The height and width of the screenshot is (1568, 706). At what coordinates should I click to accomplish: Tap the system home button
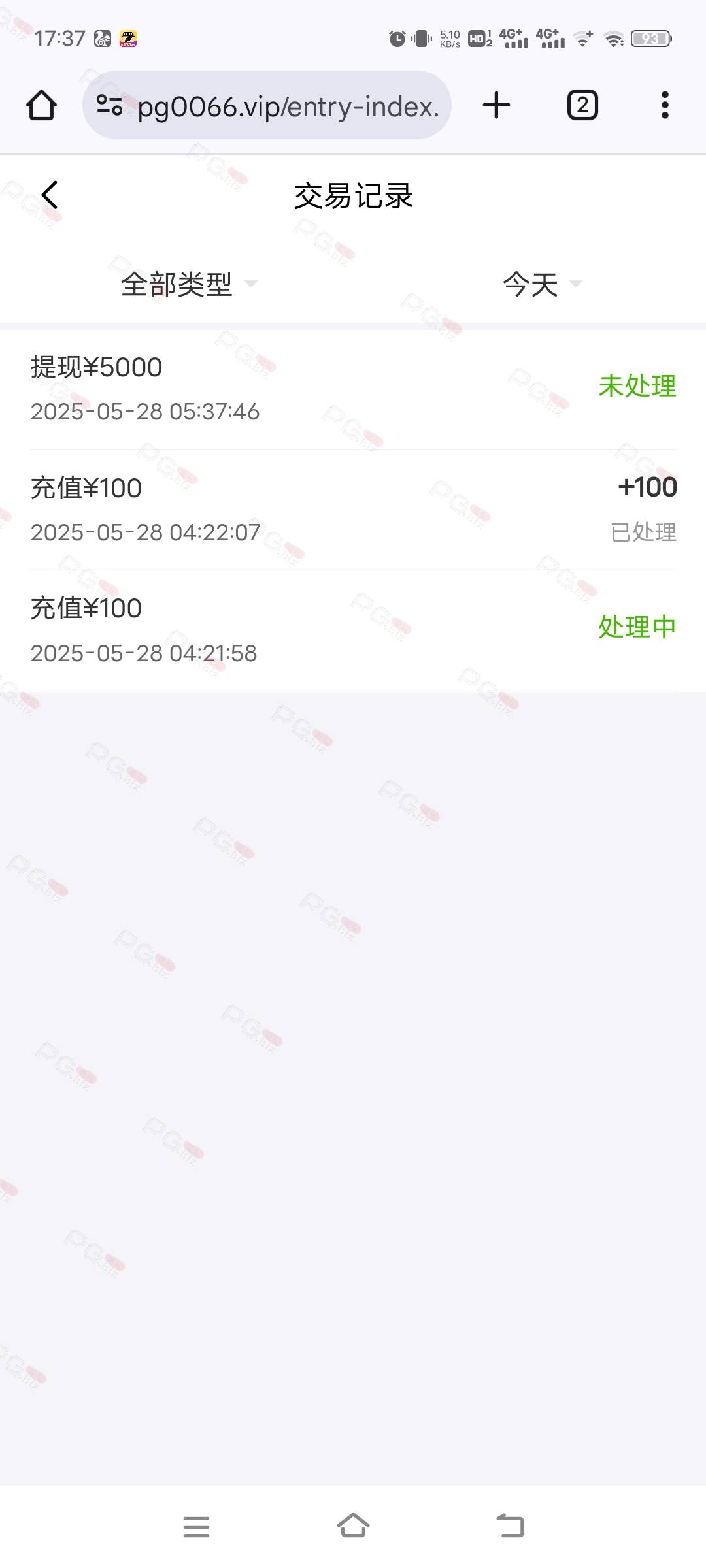[x=353, y=1526]
